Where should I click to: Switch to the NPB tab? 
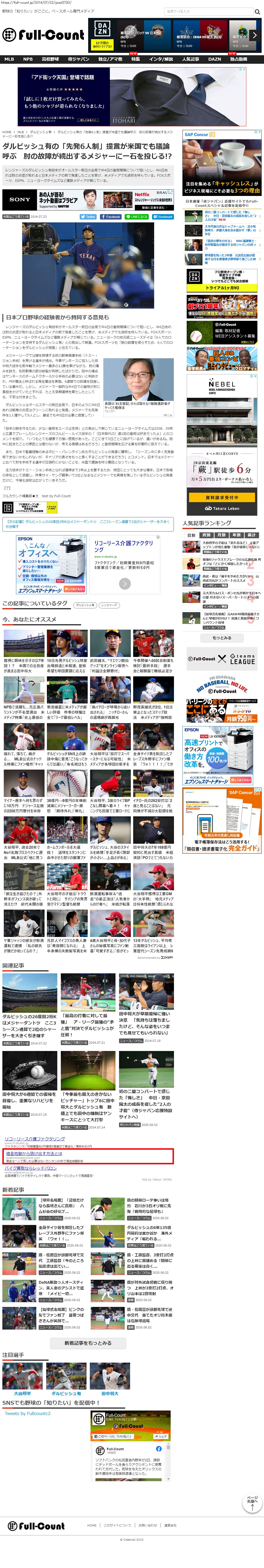coord(28,59)
